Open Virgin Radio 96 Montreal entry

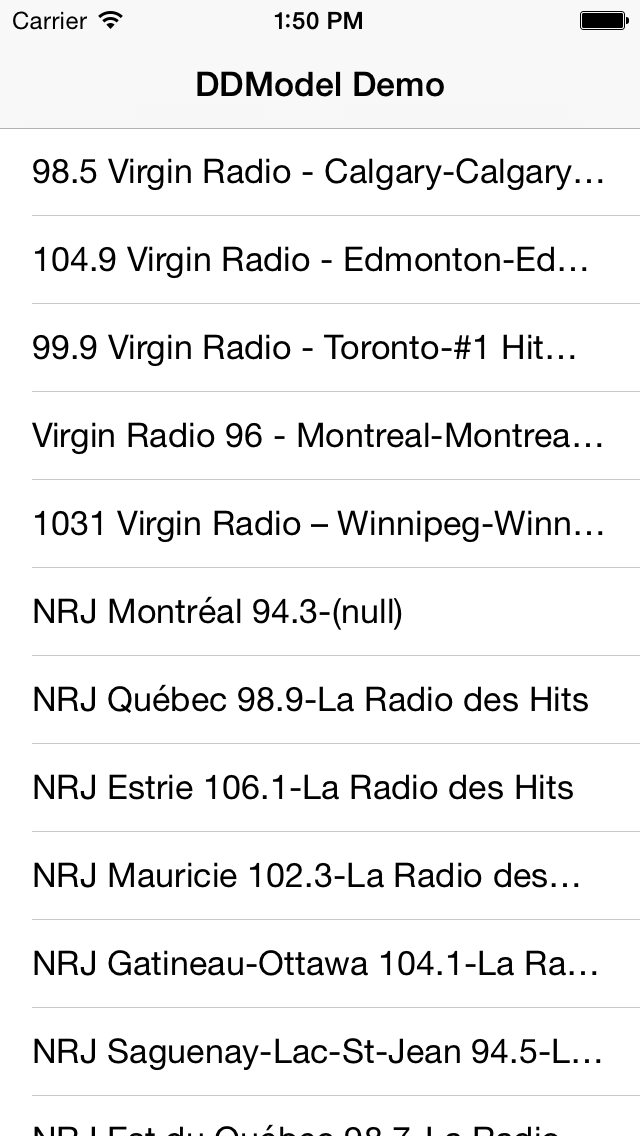pos(318,436)
